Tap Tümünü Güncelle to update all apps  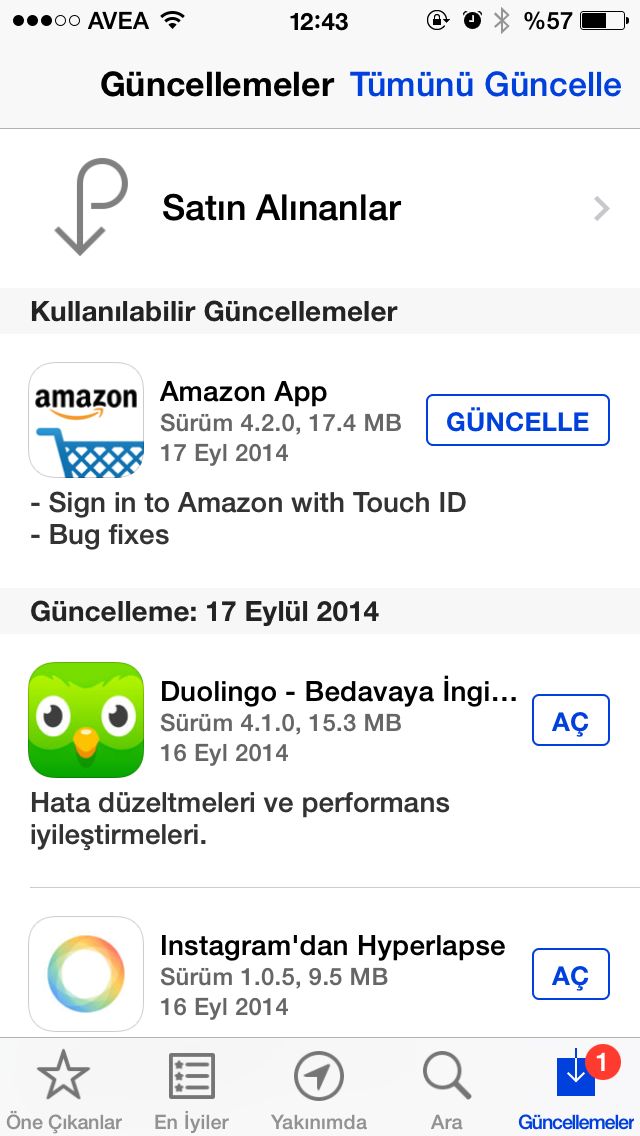point(485,84)
